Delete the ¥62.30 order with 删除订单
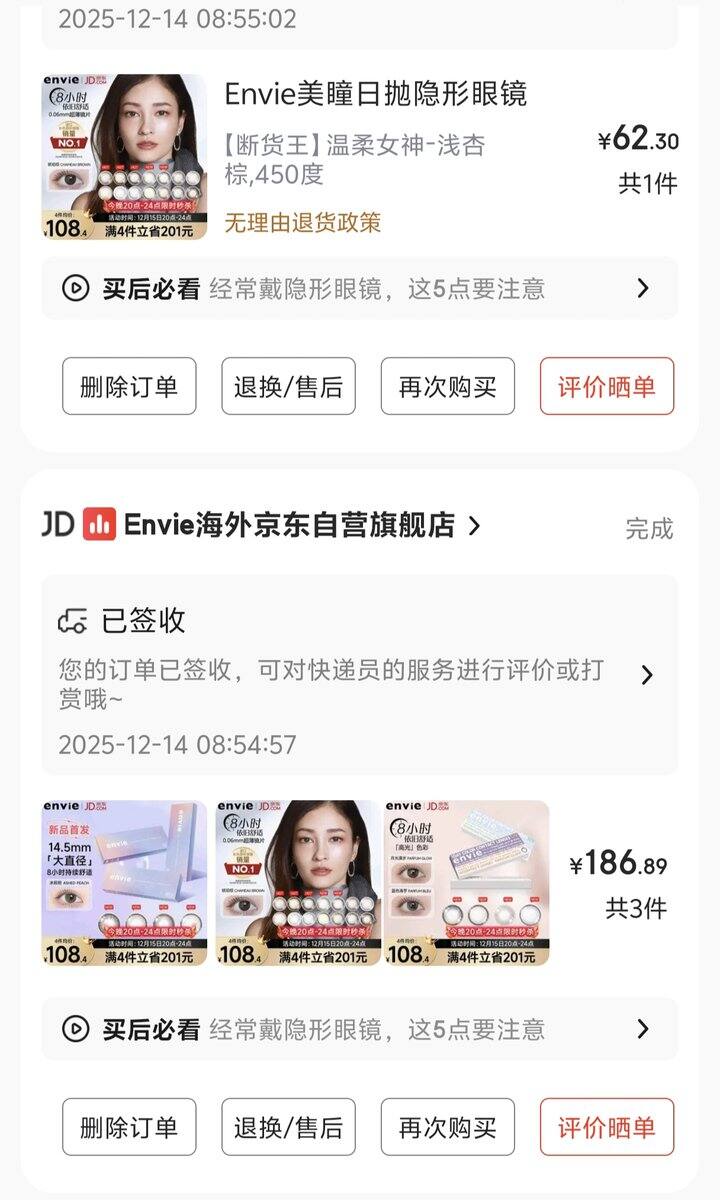The width and height of the screenshot is (720, 1200). [129, 387]
